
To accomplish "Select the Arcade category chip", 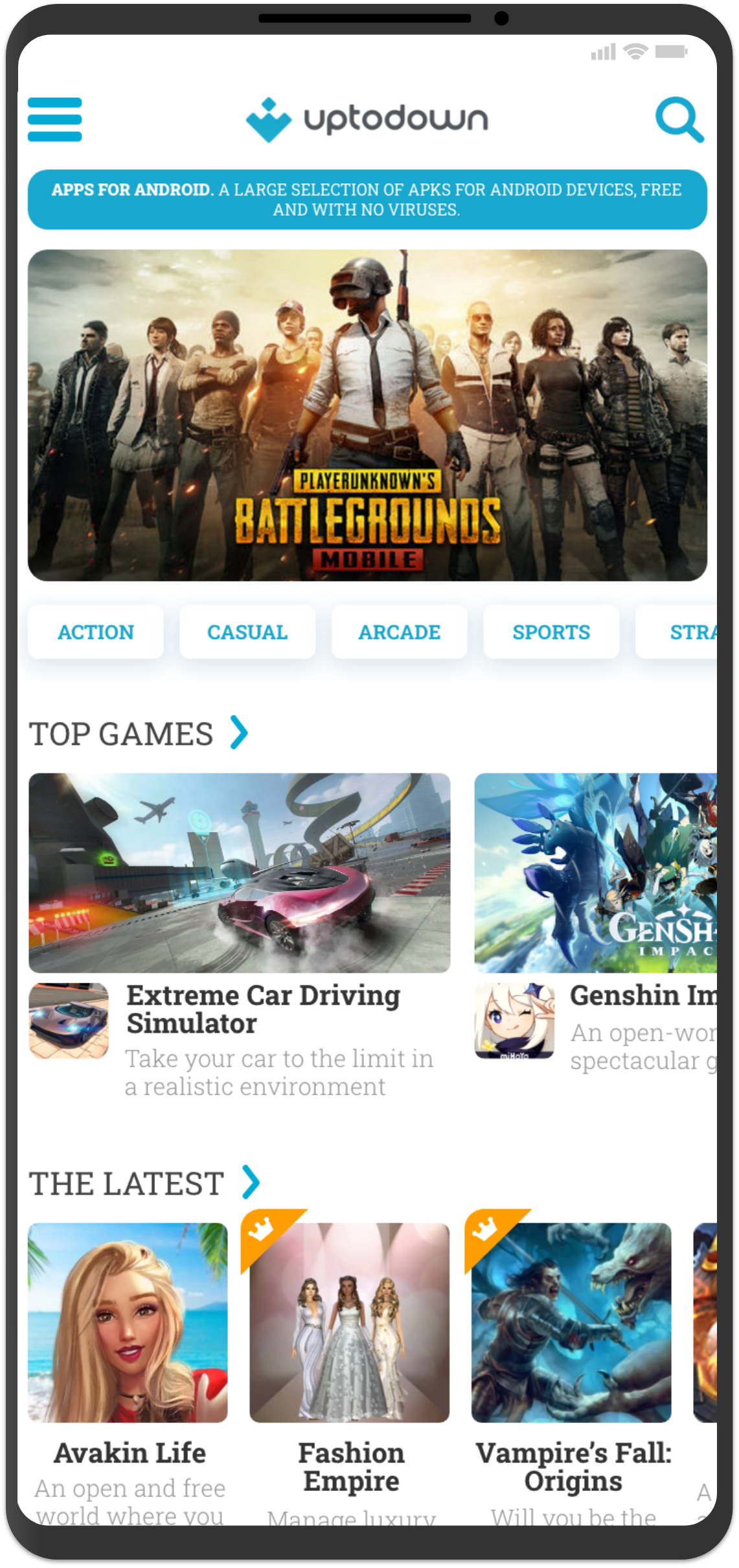I will (400, 632).
